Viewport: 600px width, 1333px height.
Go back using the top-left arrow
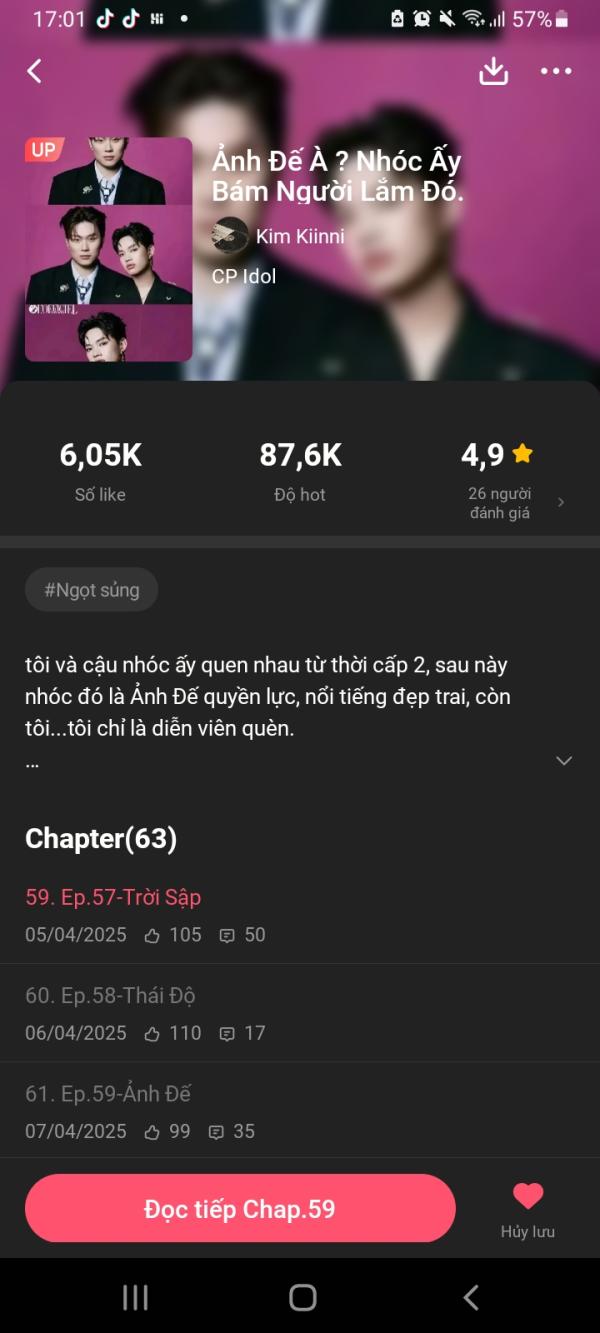35,71
